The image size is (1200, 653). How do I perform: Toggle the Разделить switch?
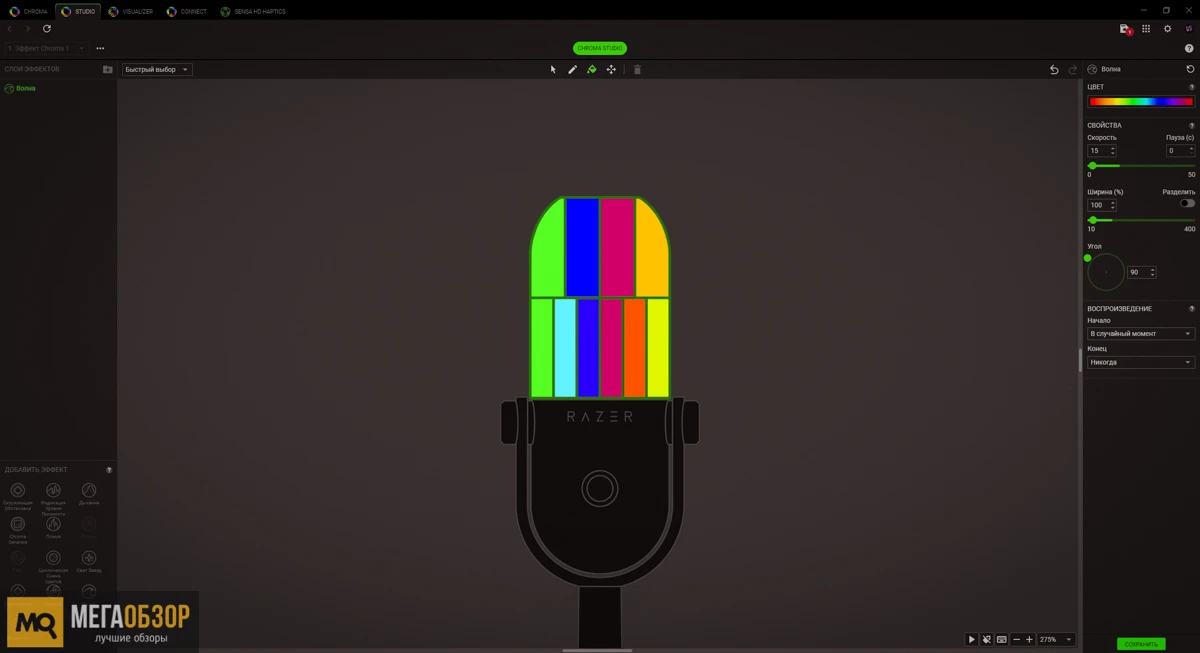coord(1186,203)
